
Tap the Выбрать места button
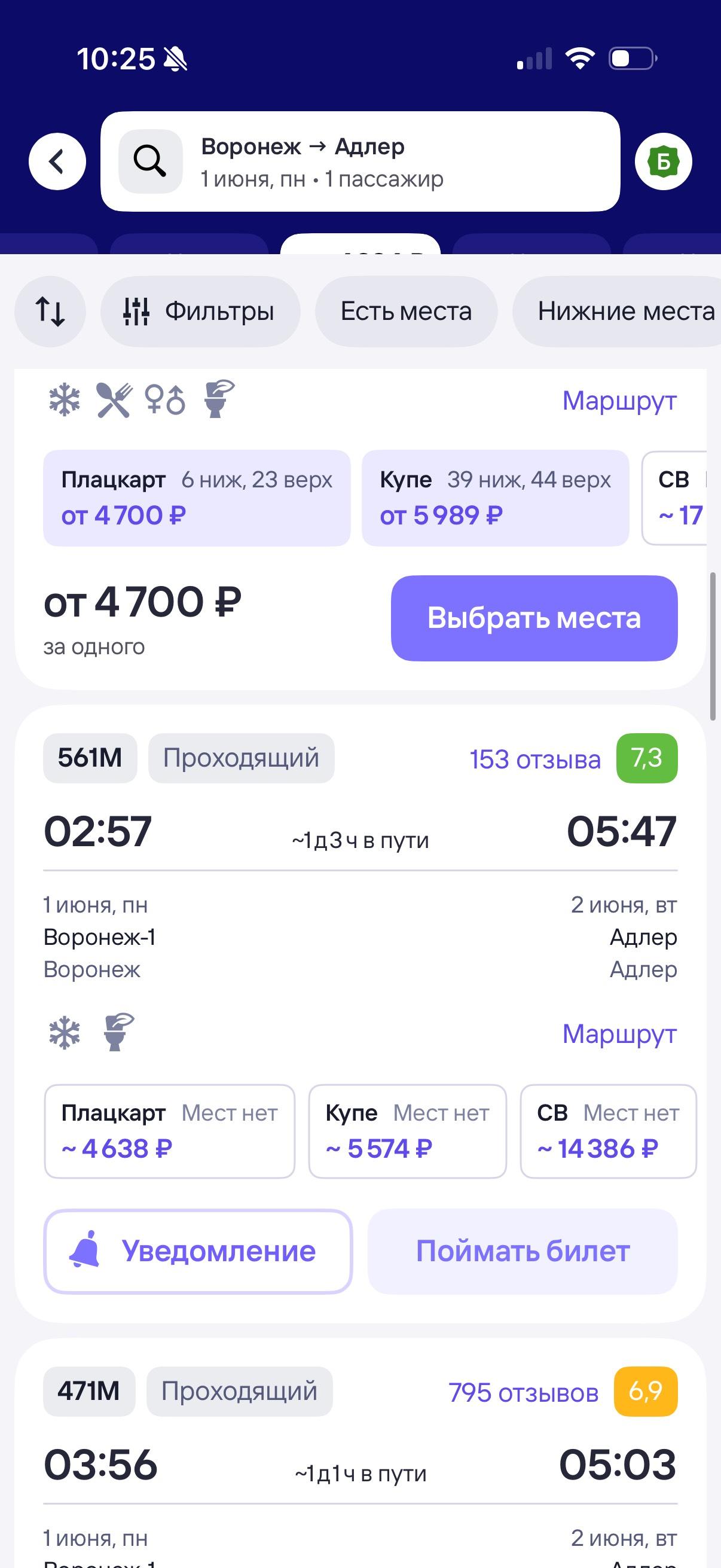534,618
